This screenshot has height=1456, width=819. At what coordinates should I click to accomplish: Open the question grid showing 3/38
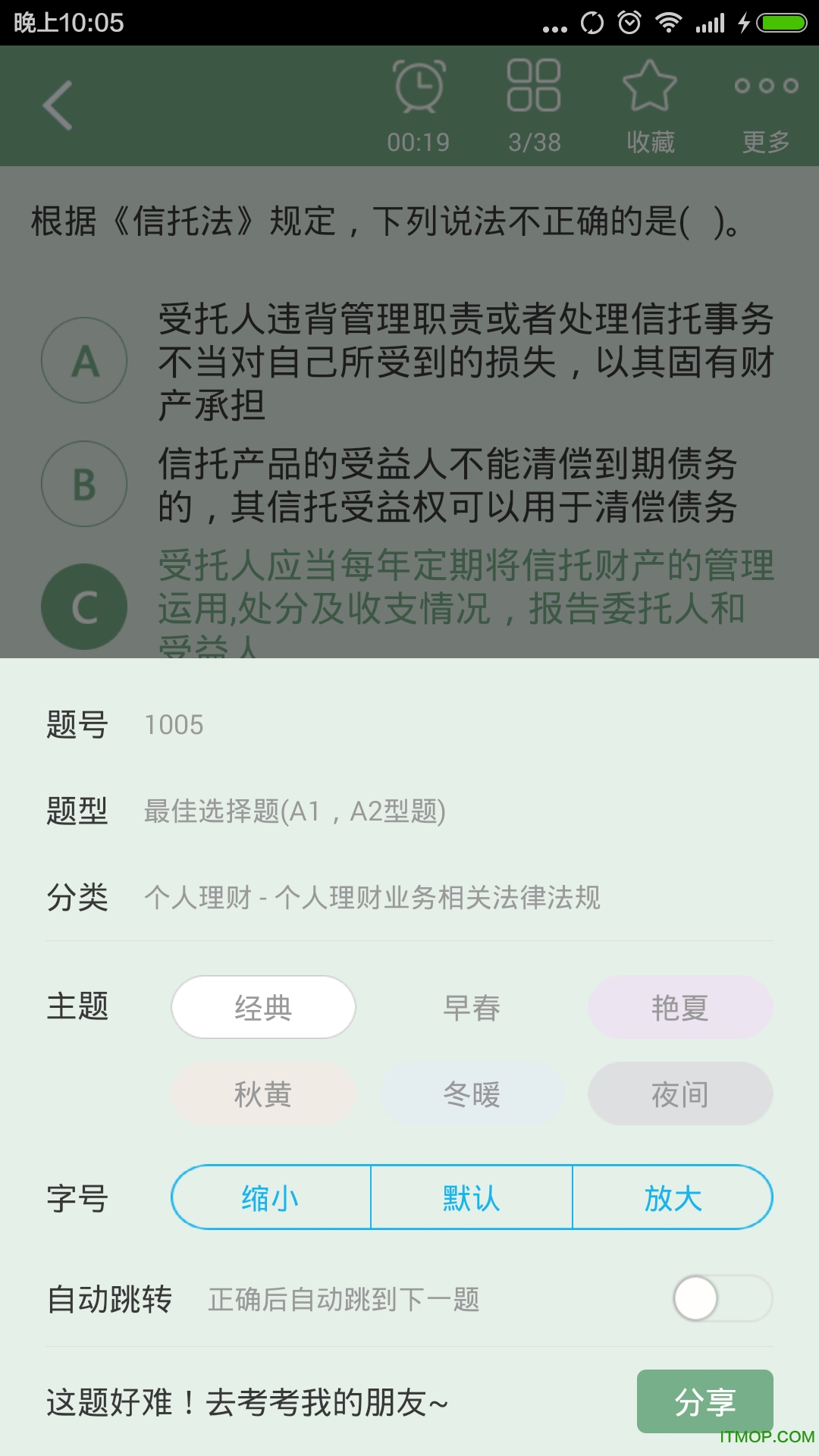(534, 105)
